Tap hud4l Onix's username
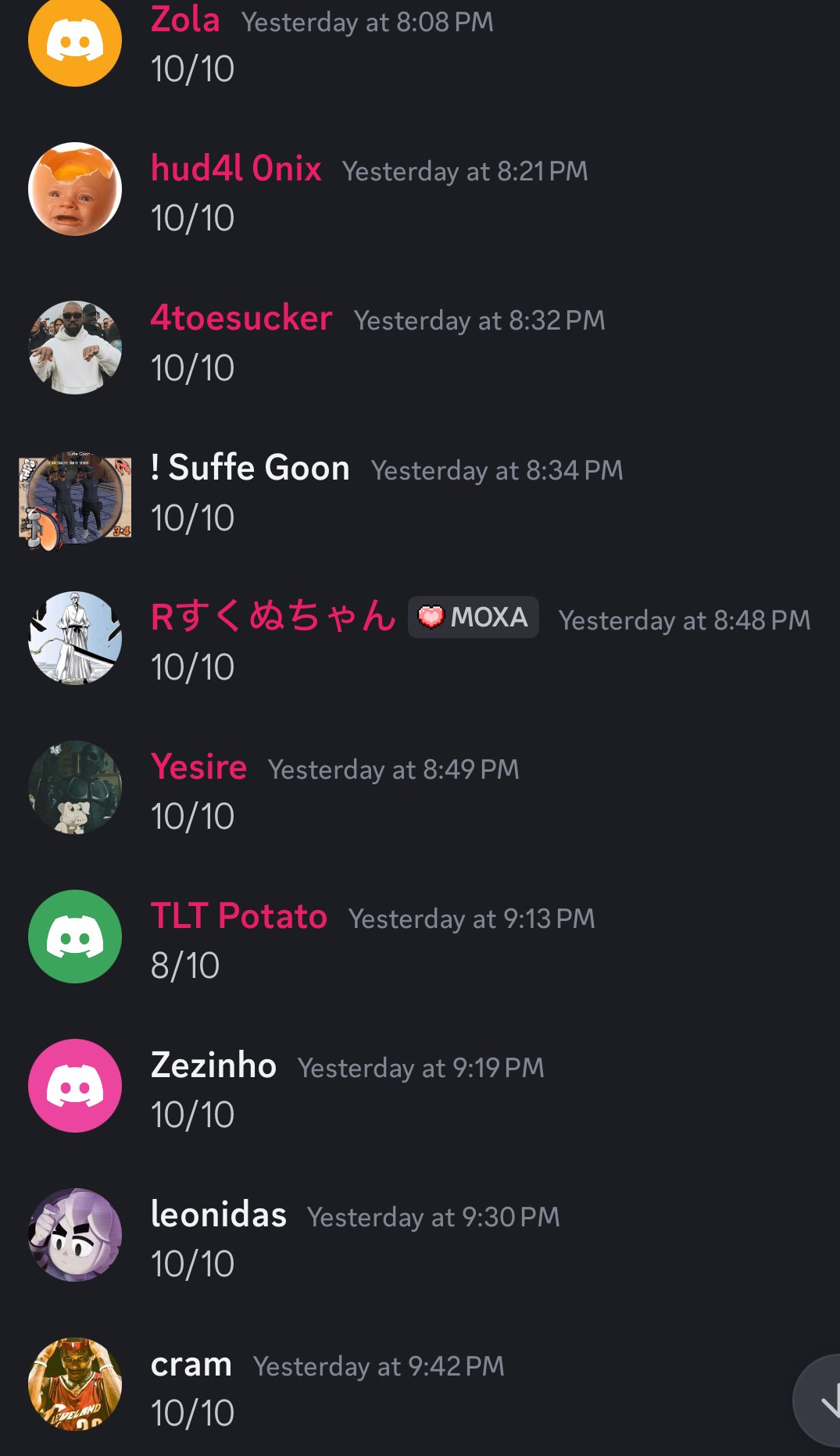 click(x=236, y=169)
